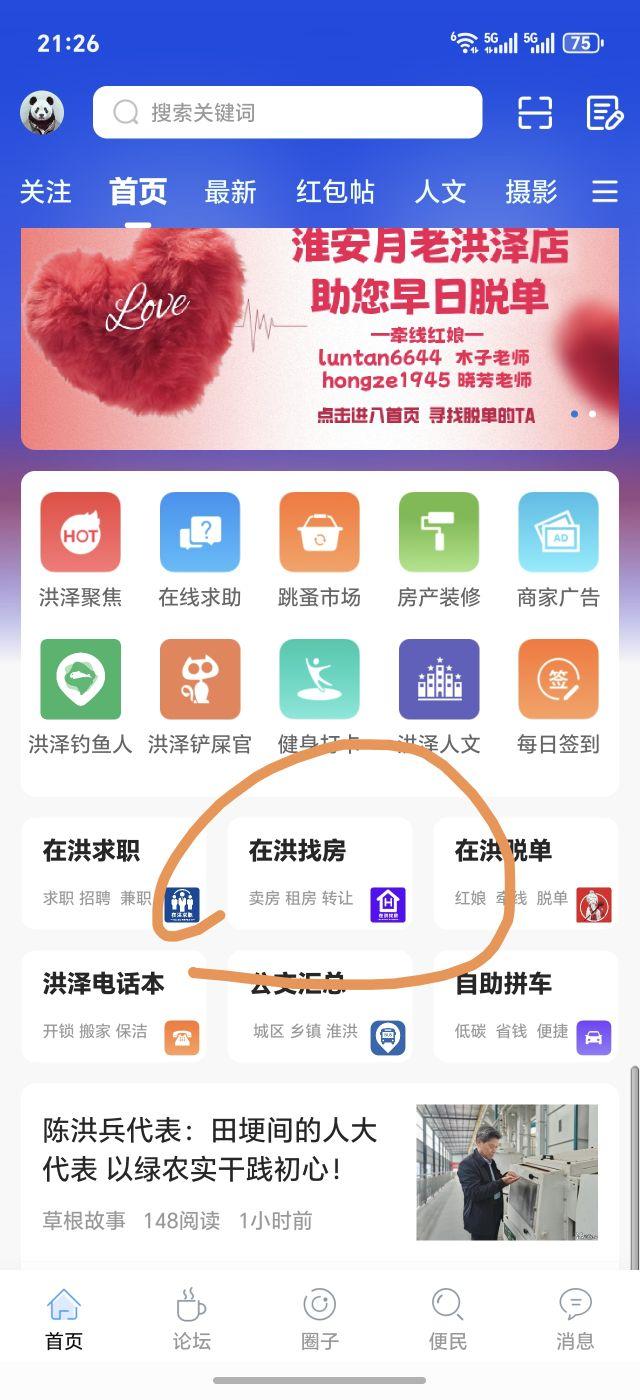The image size is (640, 1400).
Task: Open the 在洪找房 housing card
Action: point(319,873)
